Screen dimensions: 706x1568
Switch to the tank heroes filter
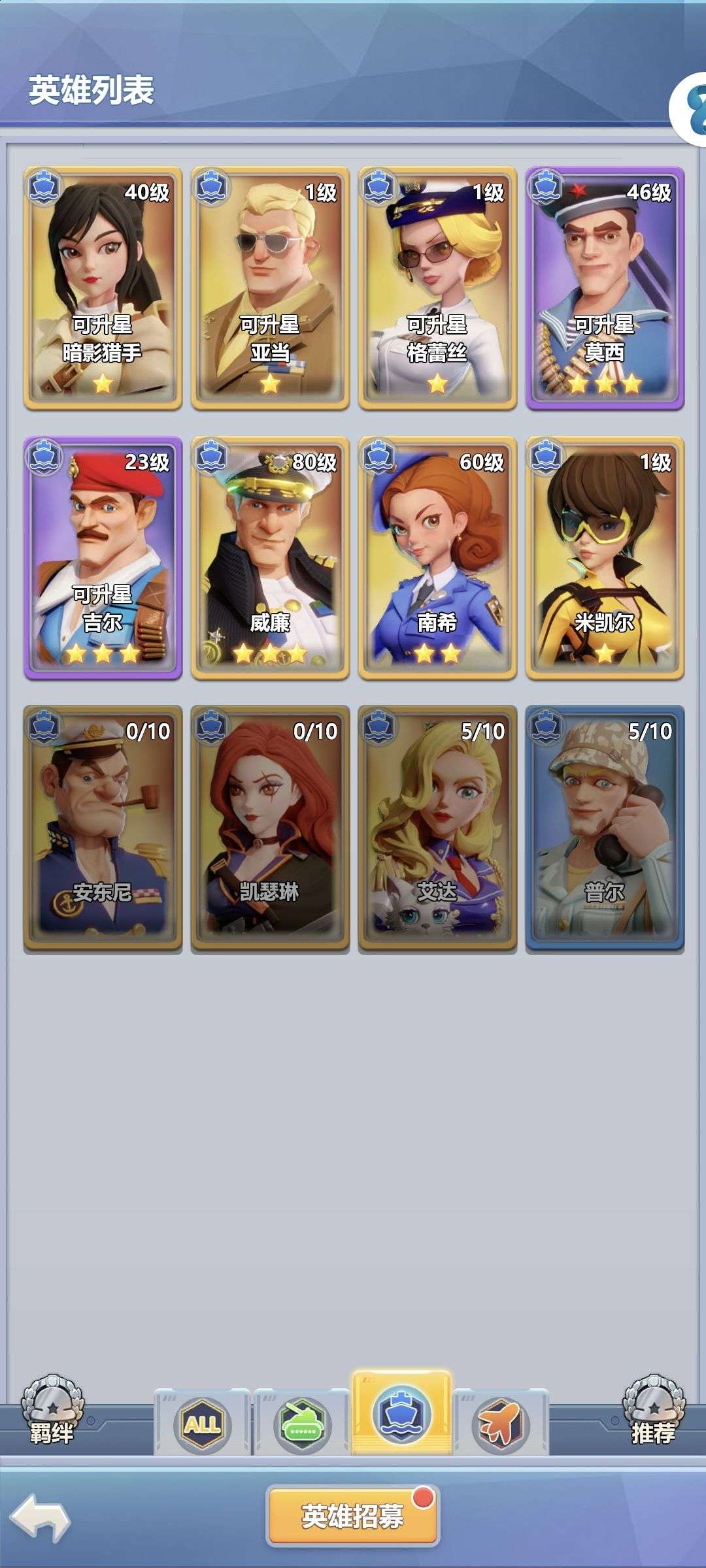301,1424
